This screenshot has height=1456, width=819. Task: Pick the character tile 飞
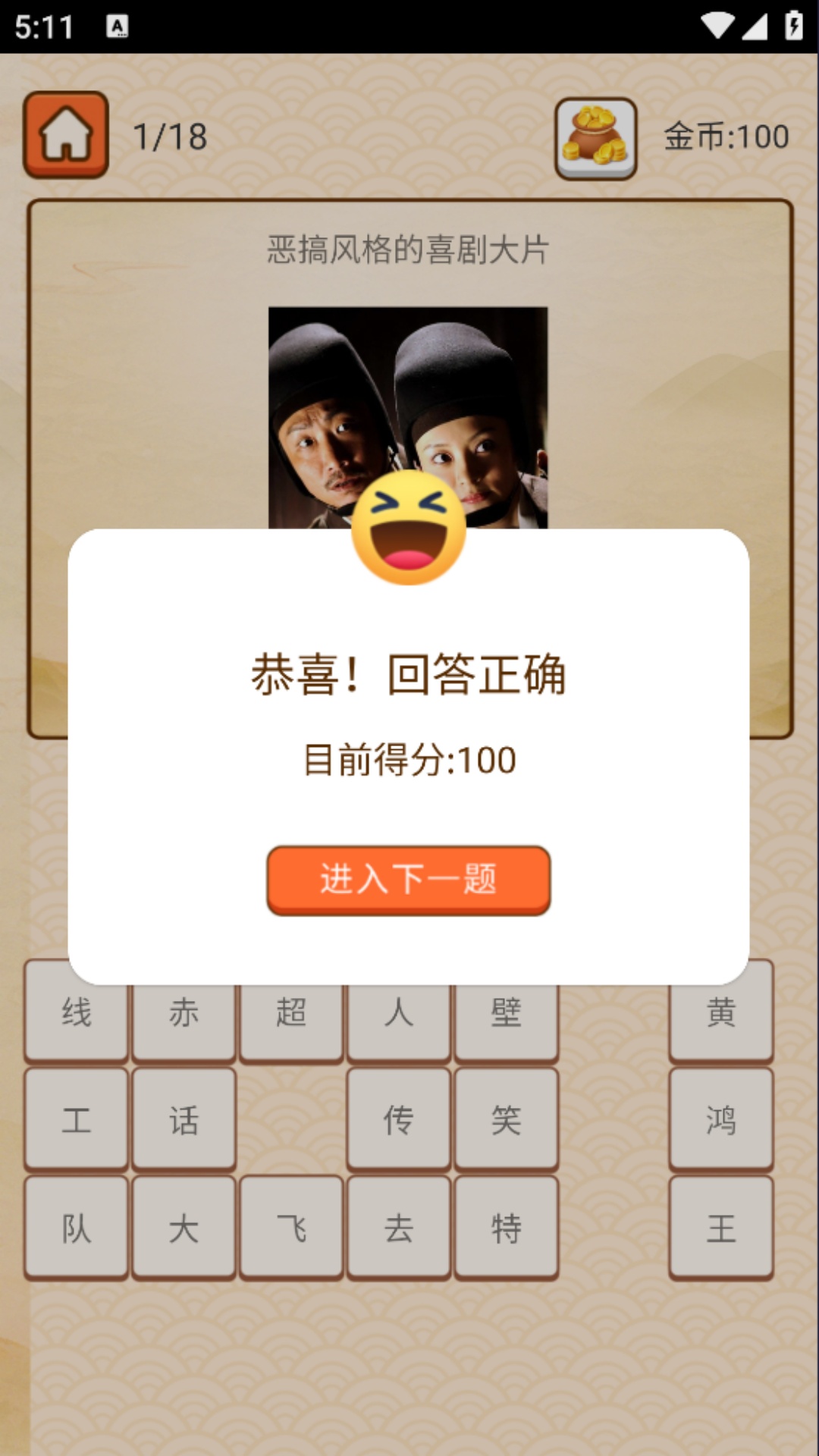tap(291, 1228)
